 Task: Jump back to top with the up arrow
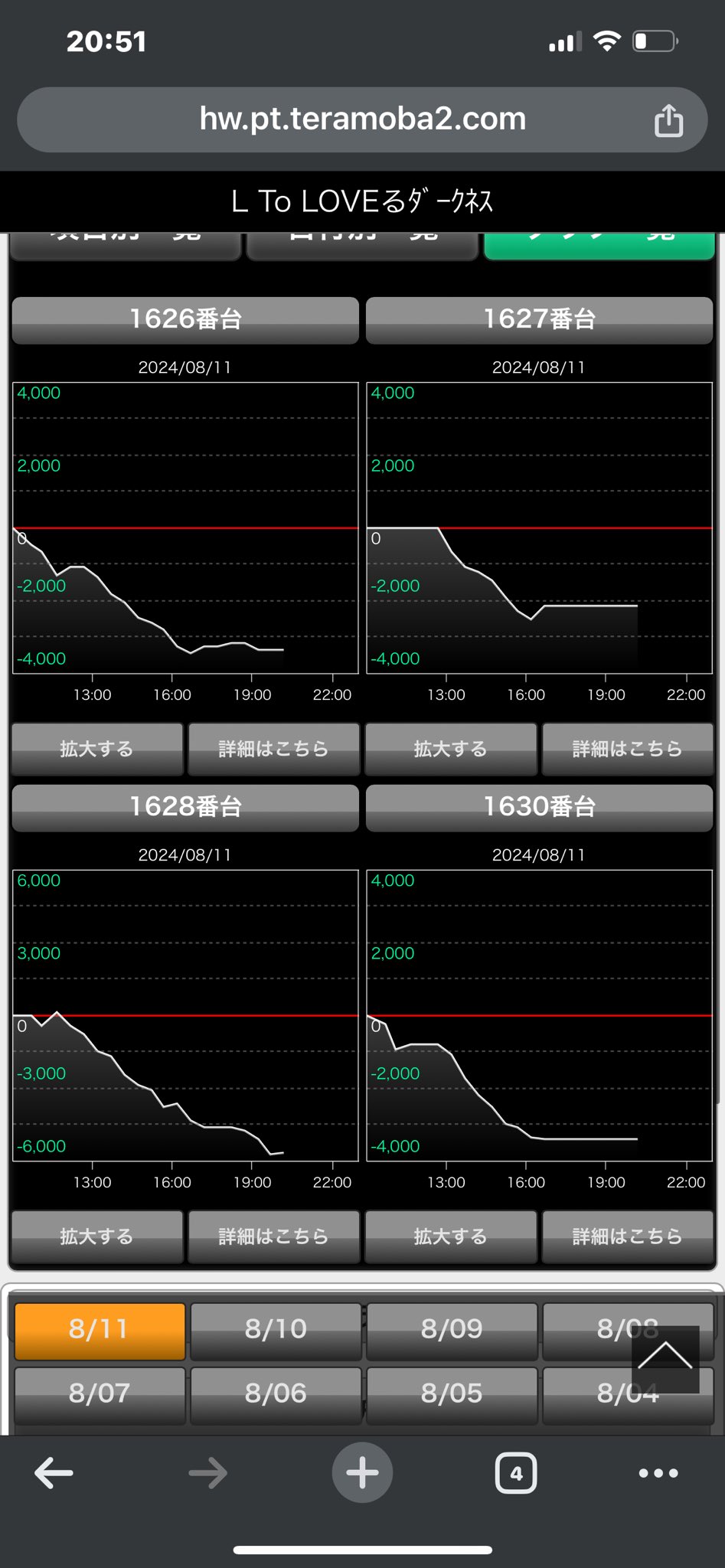665,1359
